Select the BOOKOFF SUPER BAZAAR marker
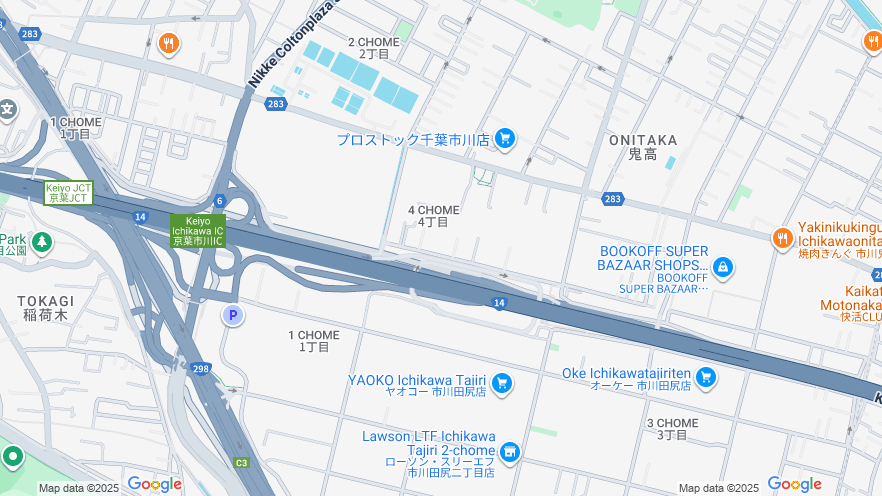The width and height of the screenshot is (882, 496). coord(722,268)
